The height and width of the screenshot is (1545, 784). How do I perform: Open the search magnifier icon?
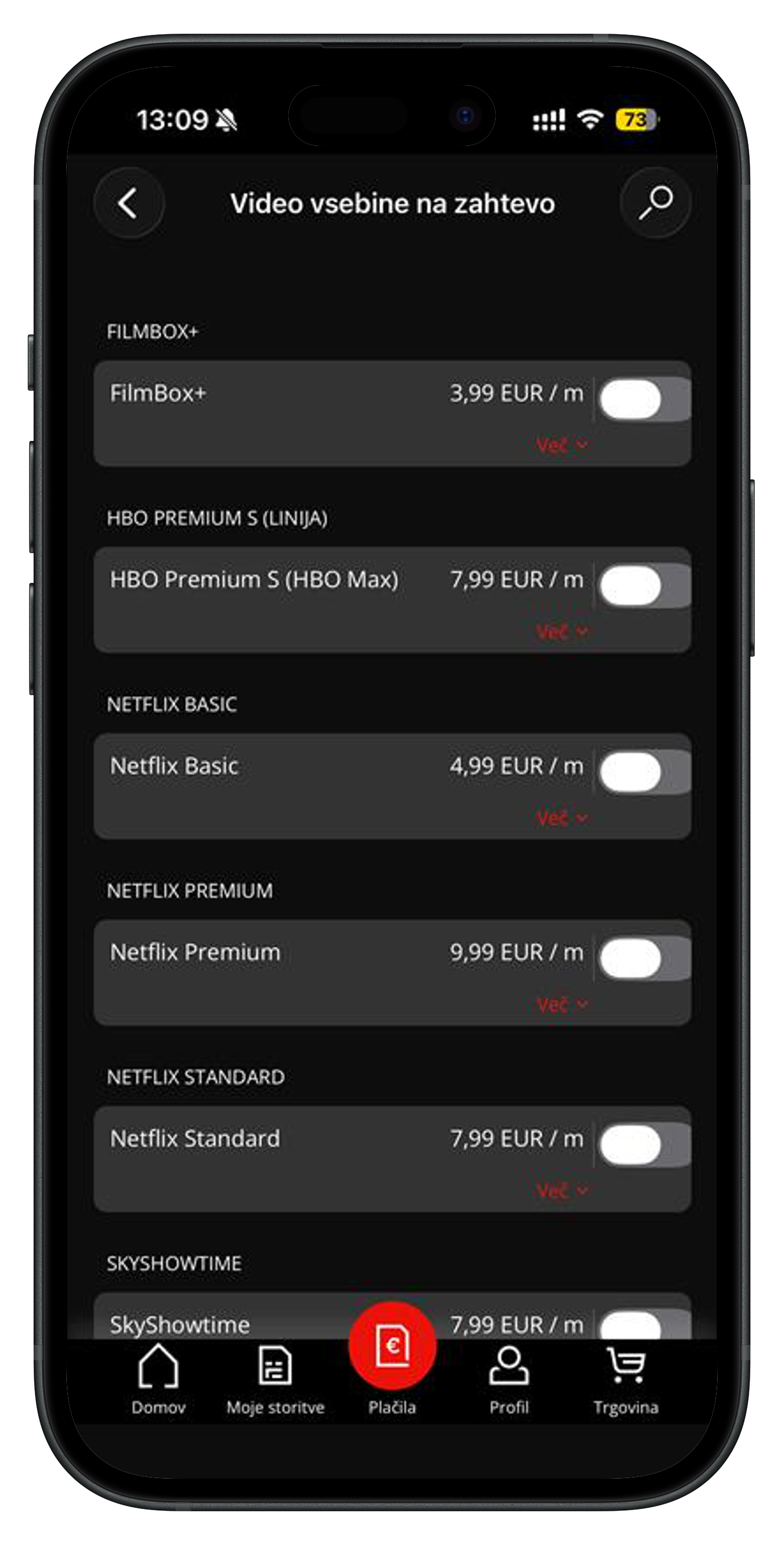click(655, 203)
